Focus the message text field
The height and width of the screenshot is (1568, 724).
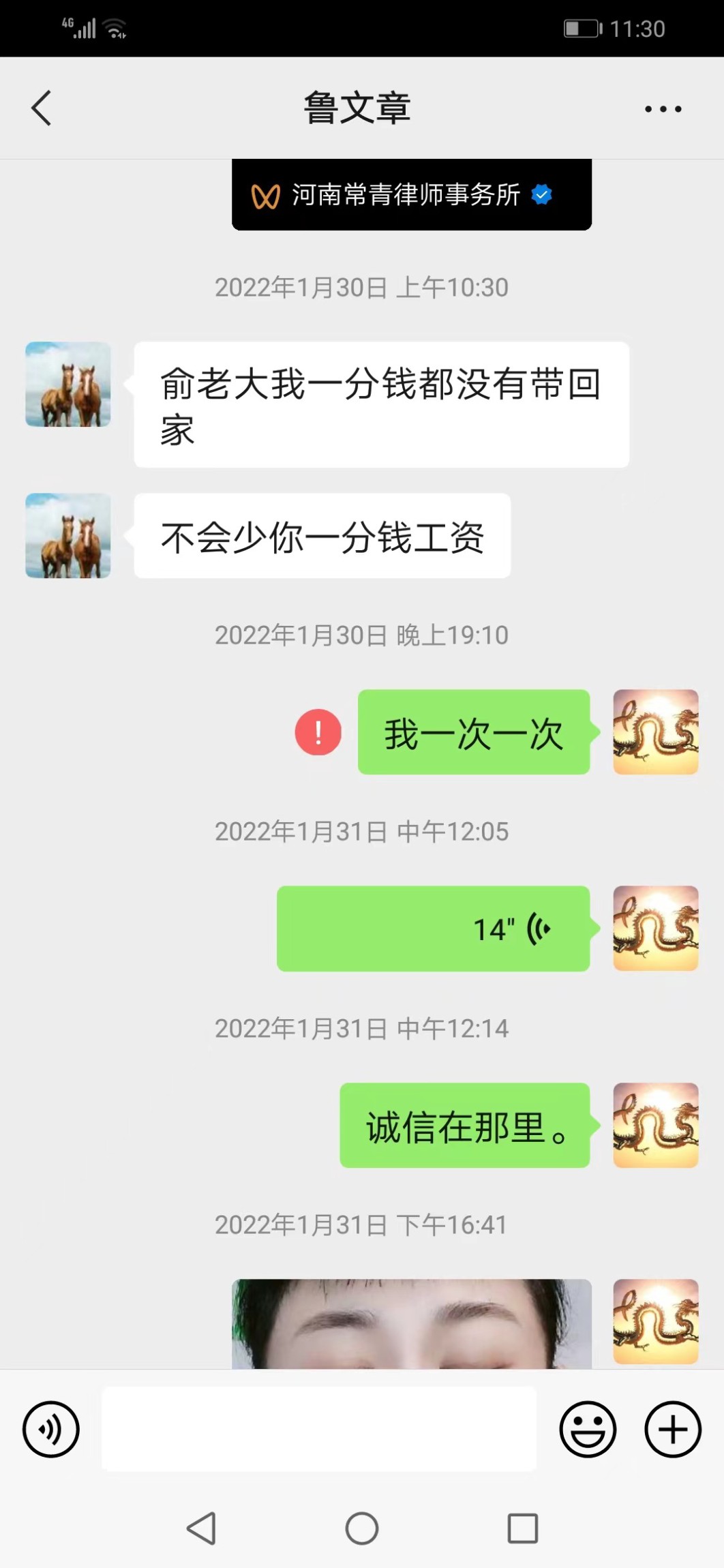(x=319, y=1429)
